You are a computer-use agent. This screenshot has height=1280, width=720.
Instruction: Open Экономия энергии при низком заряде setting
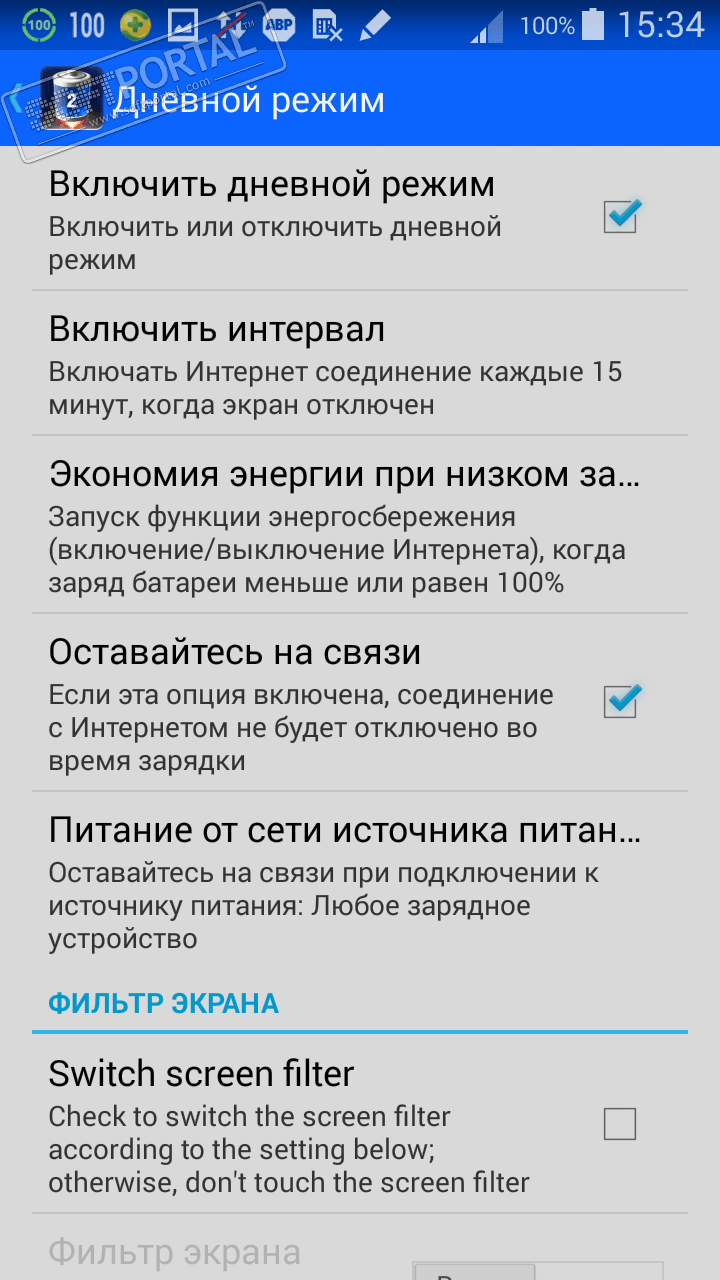pos(360,524)
